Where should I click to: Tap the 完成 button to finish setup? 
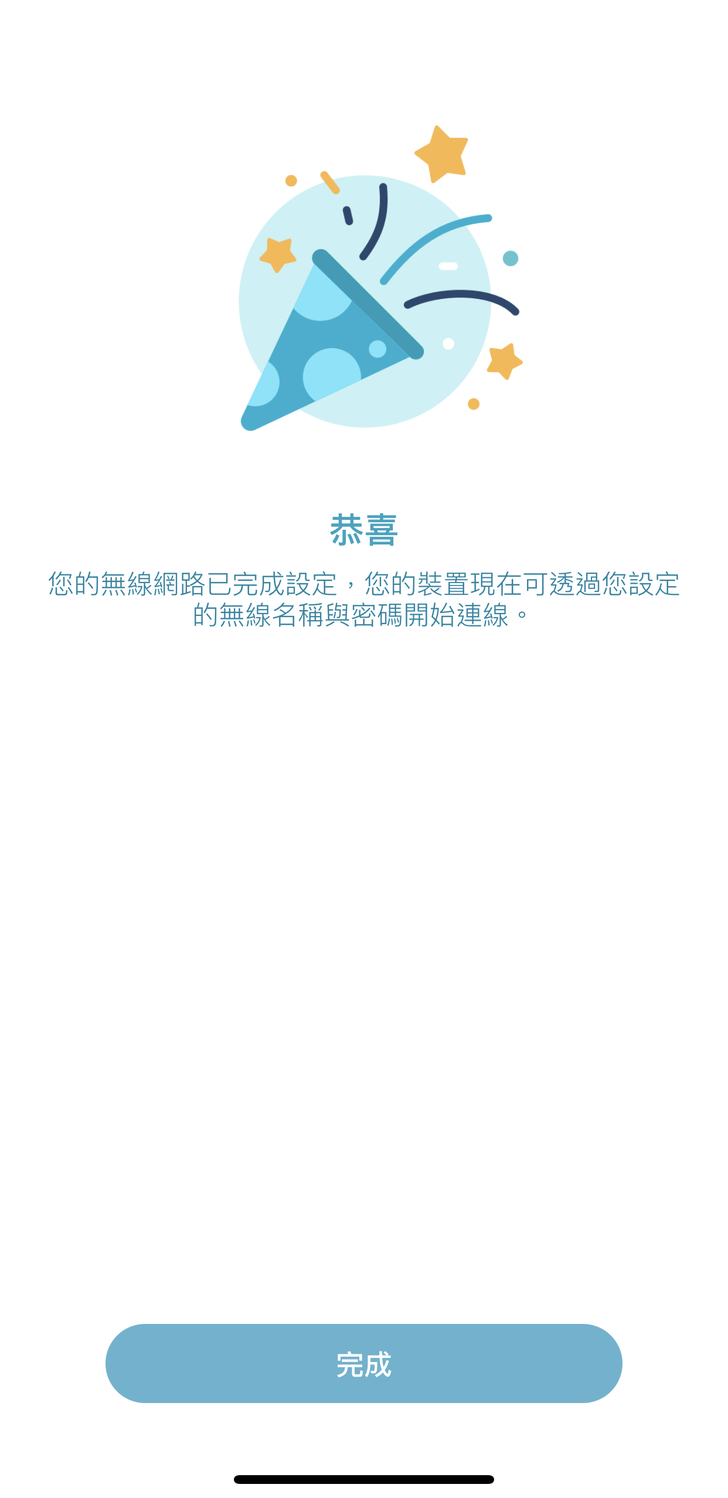pyautogui.click(x=364, y=1363)
